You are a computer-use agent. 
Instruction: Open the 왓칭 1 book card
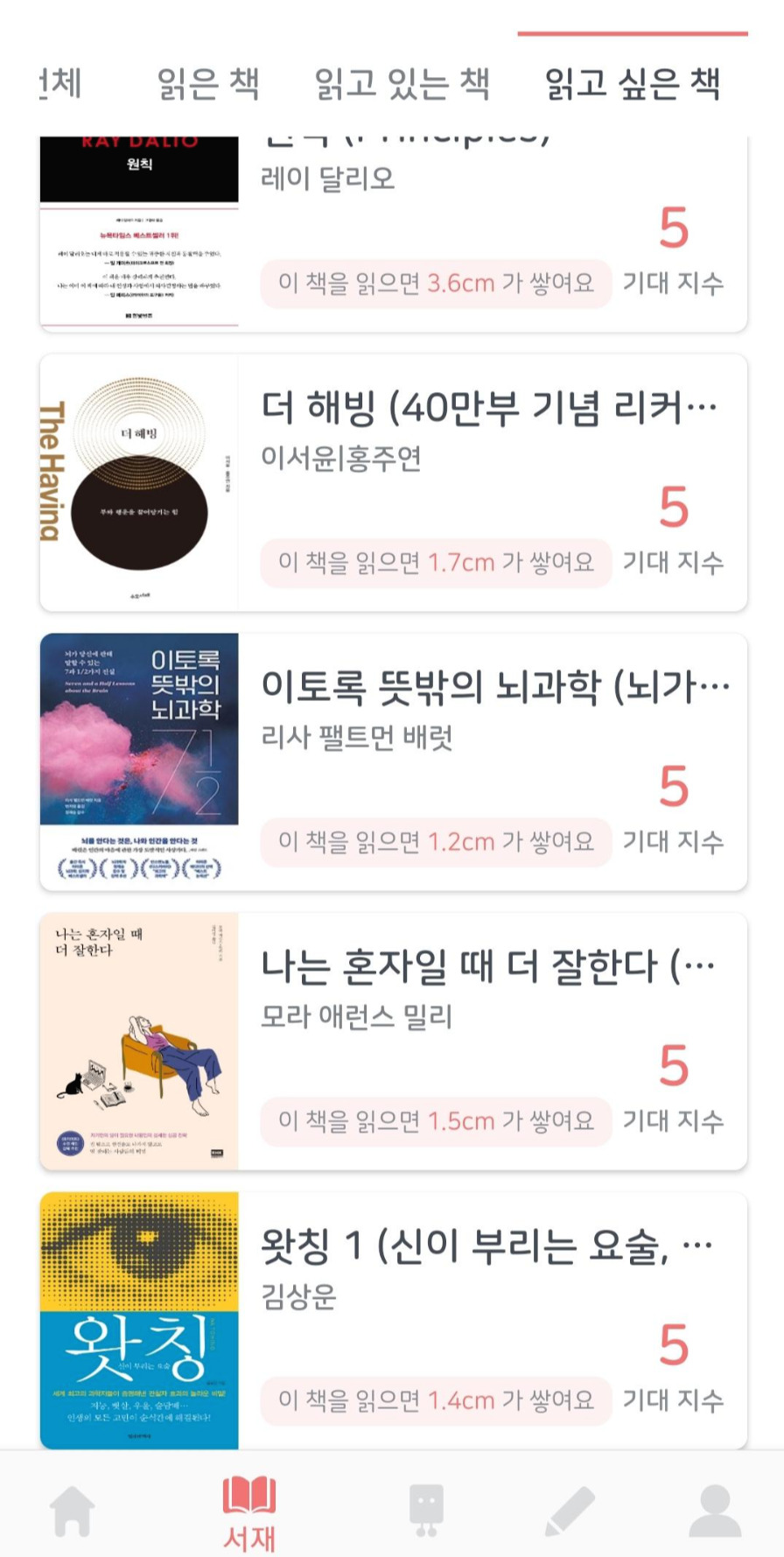click(394, 1320)
